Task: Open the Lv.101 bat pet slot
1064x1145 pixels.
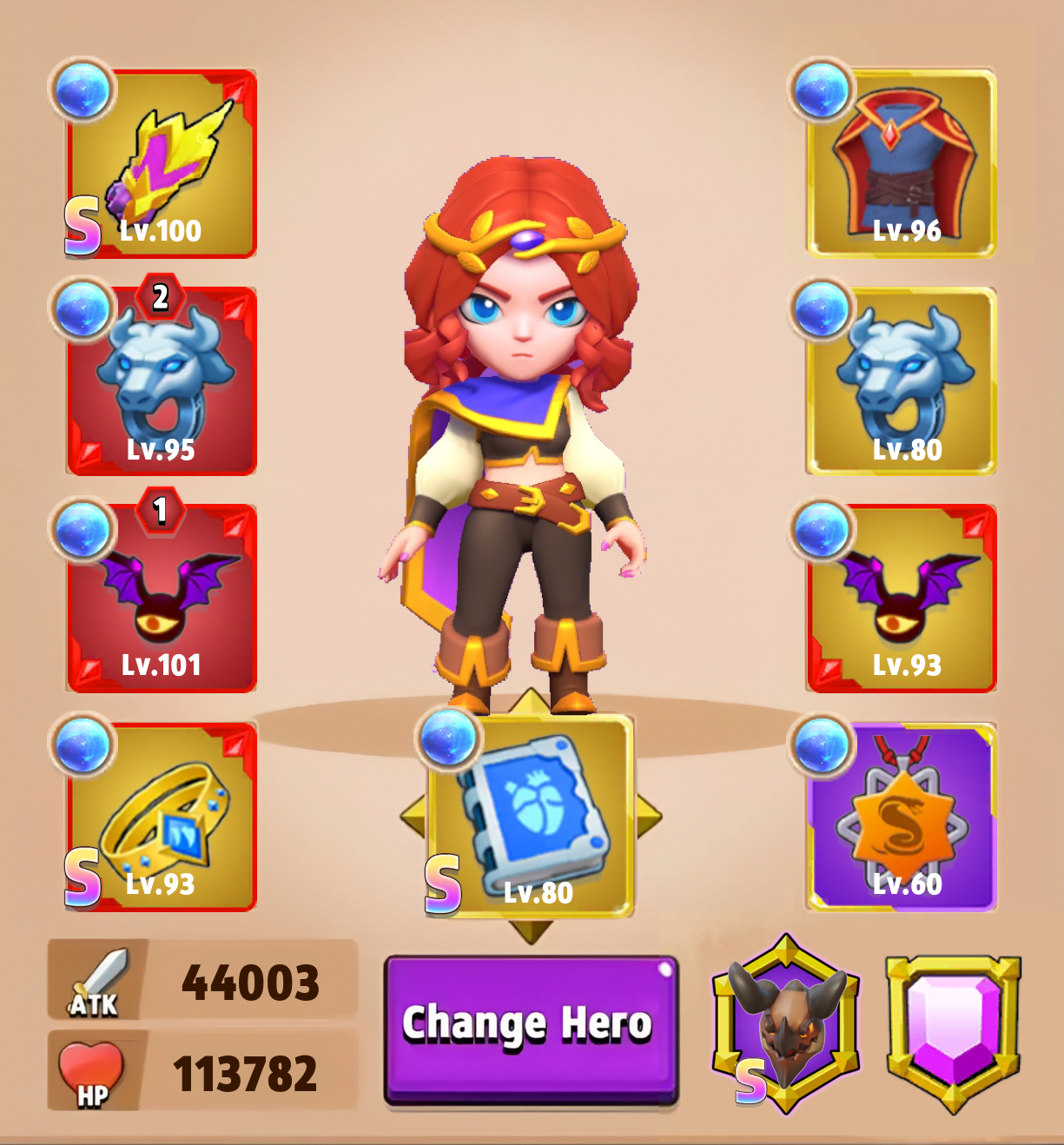Action: click(x=162, y=599)
